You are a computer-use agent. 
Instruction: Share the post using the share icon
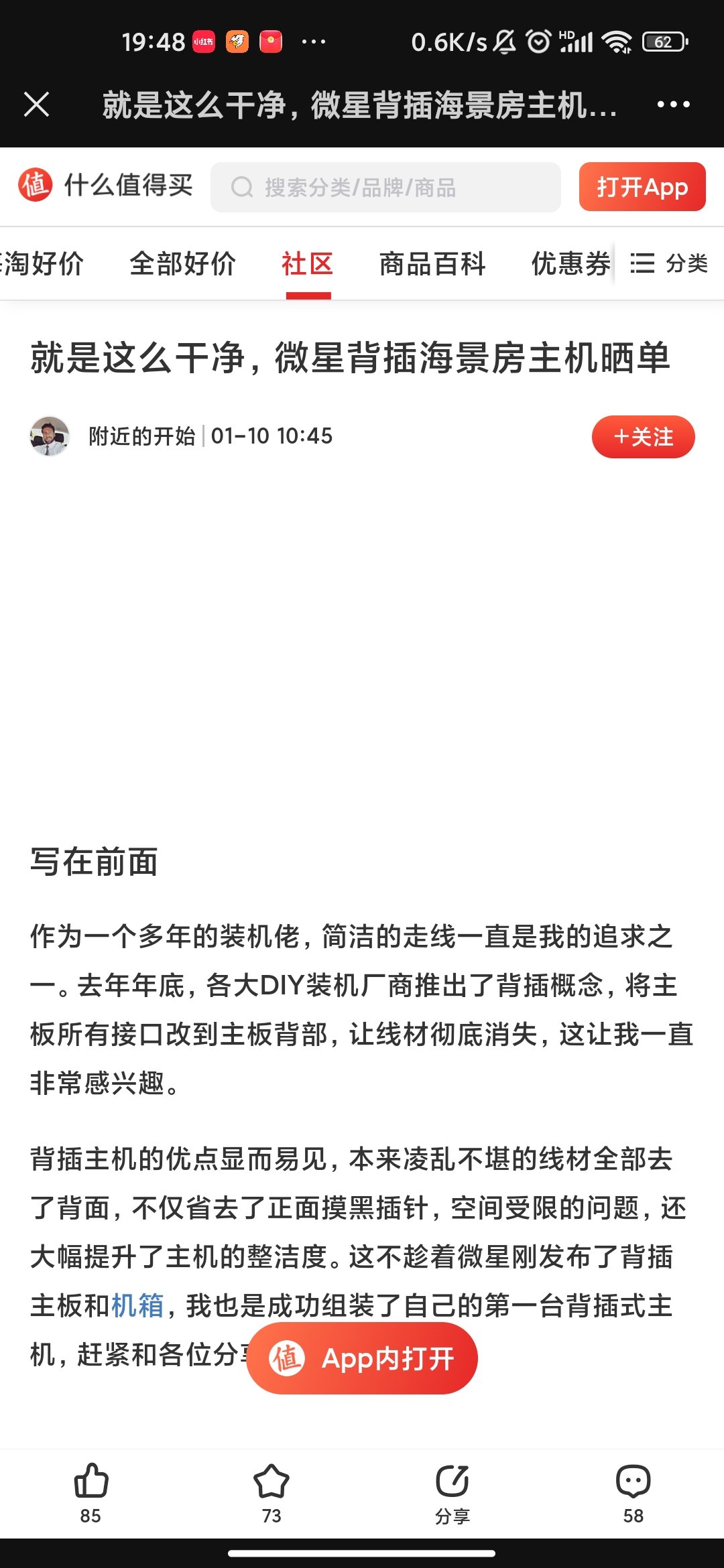click(452, 1480)
